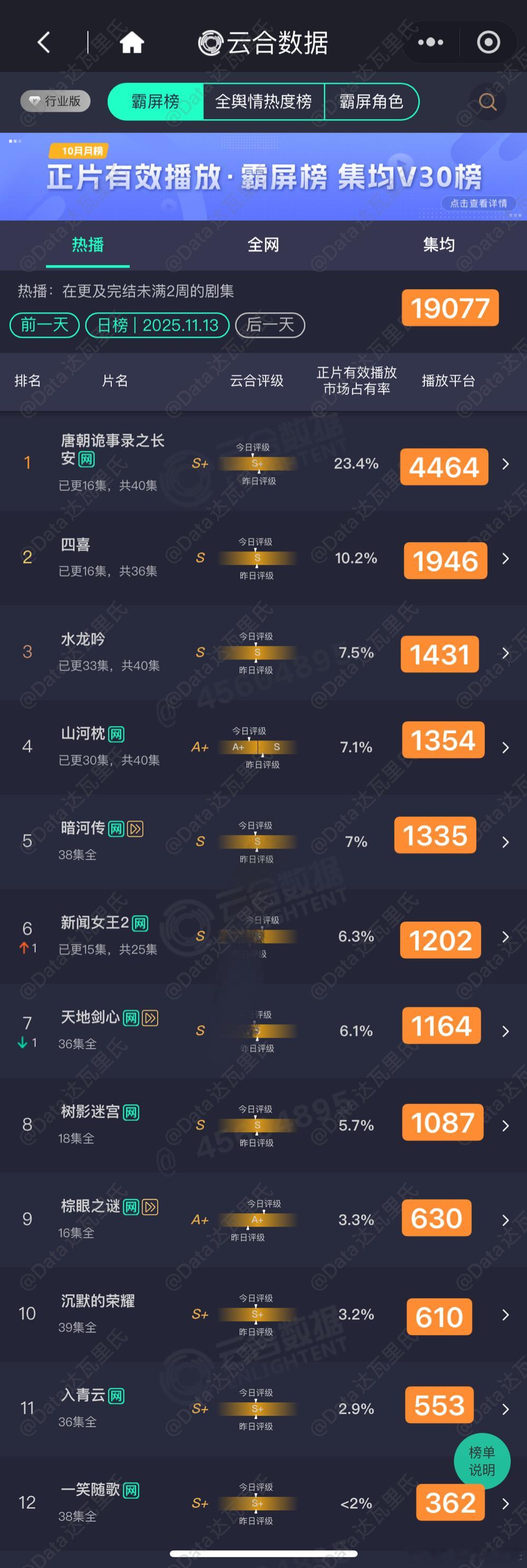Tap the 山河枕 rating bar showing A+ and S
527x1568 pixels.
[258, 747]
